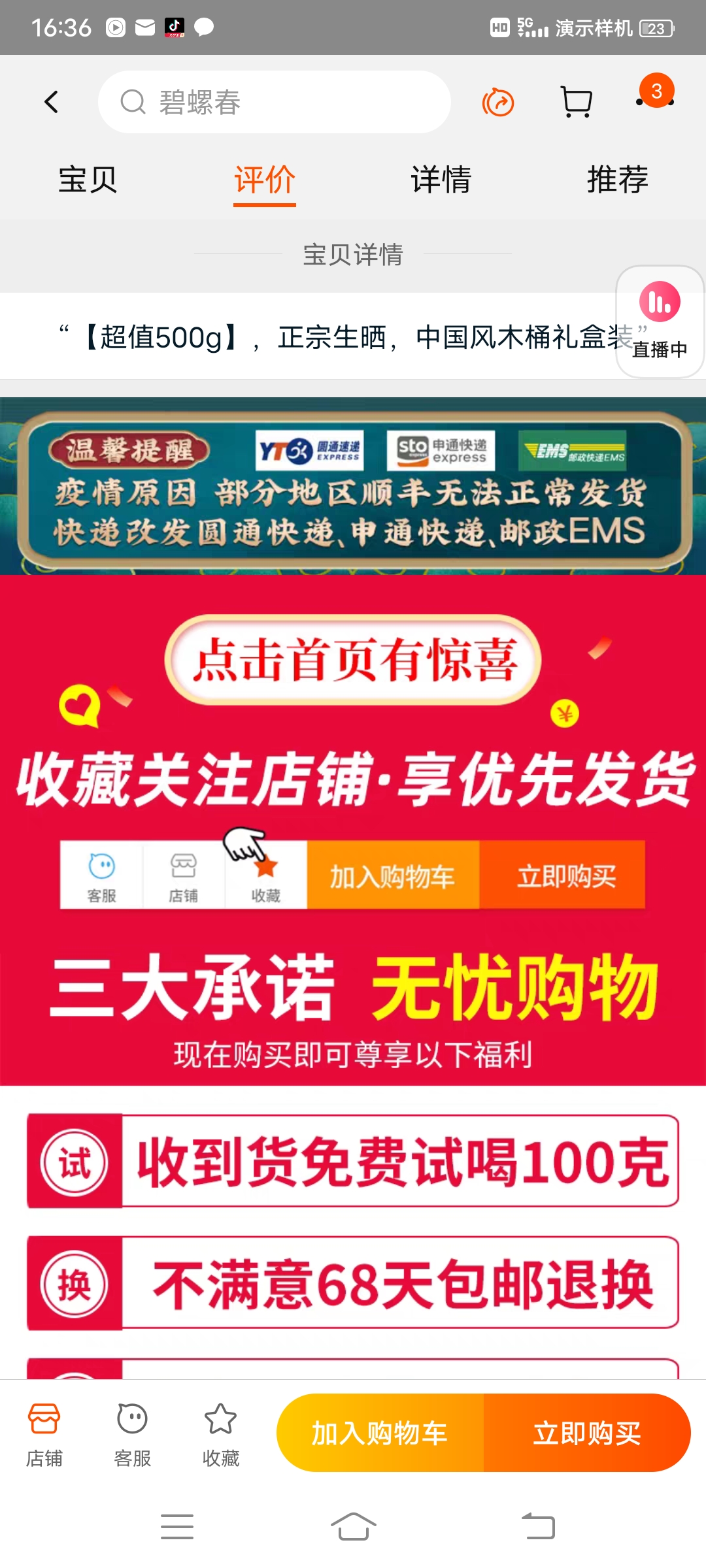The width and height of the screenshot is (706, 1568).
Task: Tap the bottom 加入购物车 button
Action: pyautogui.click(x=380, y=1433)
